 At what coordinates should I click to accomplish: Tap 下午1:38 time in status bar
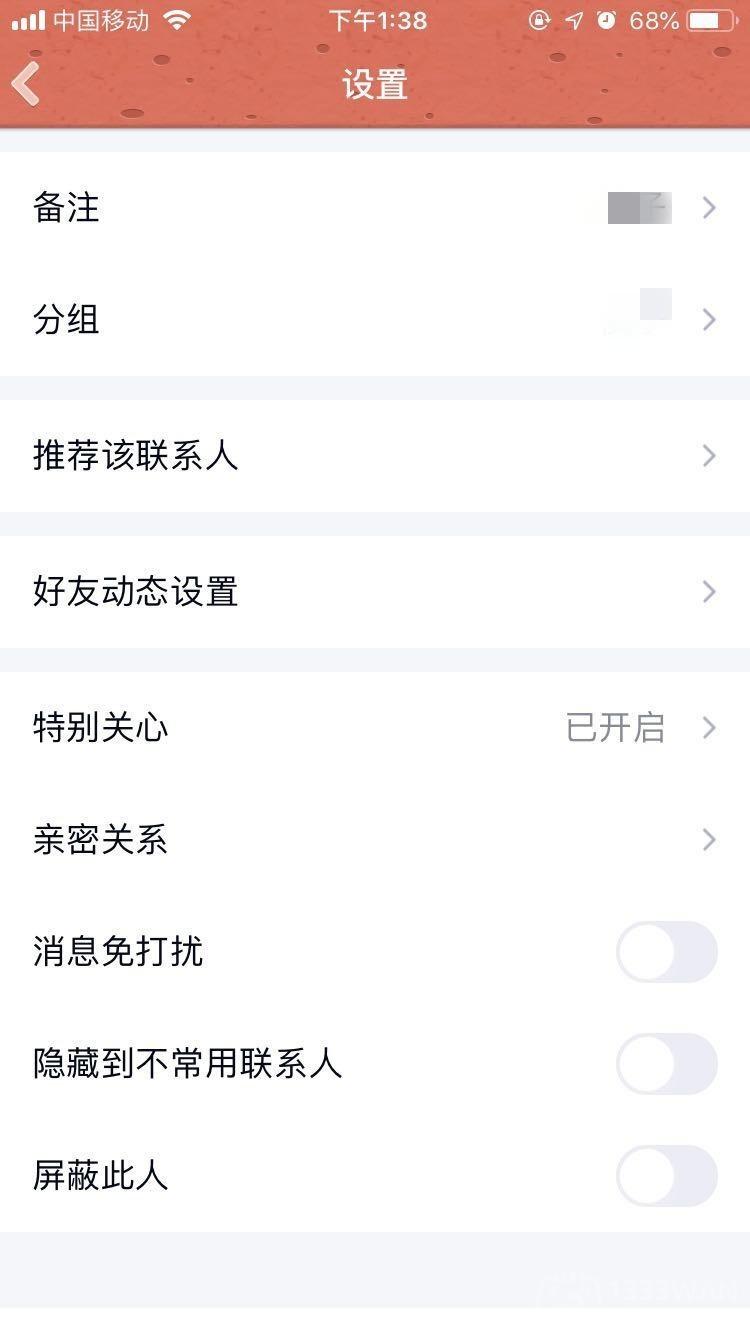(x=378, y=20)
